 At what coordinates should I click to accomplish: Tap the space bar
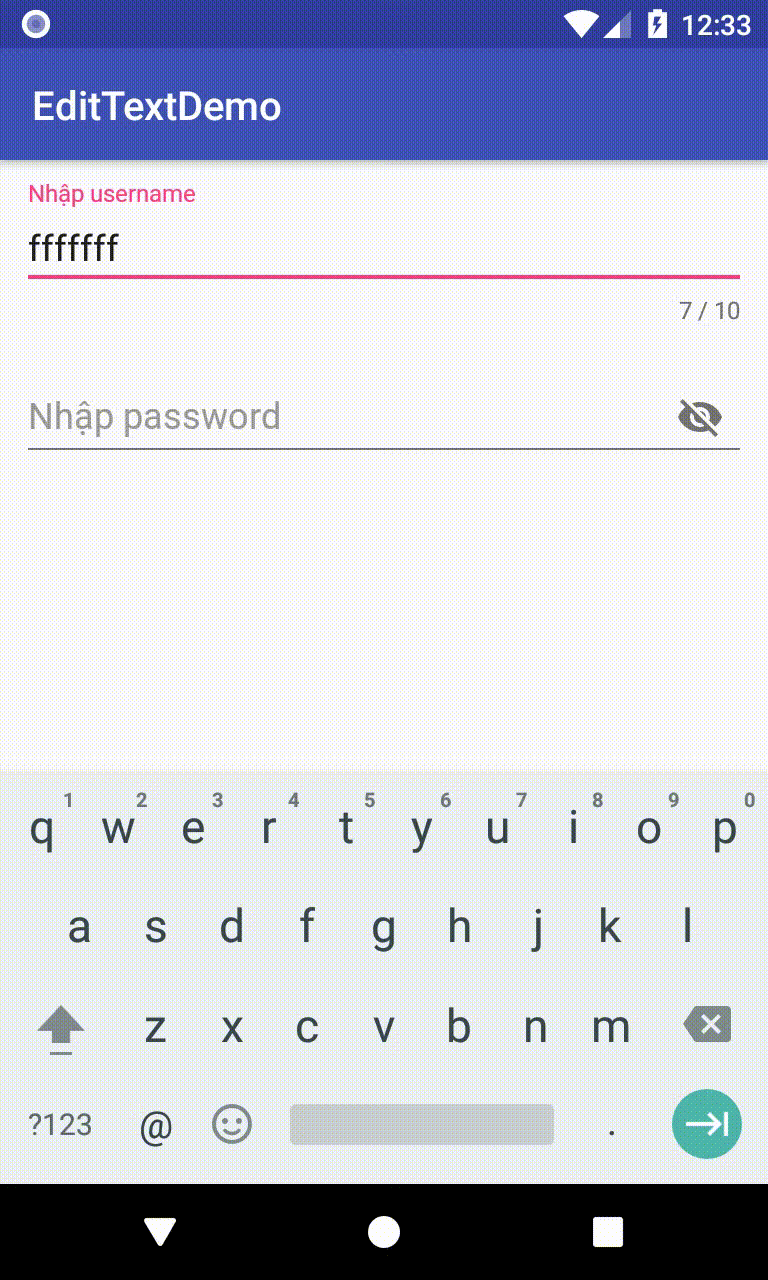421,1125
